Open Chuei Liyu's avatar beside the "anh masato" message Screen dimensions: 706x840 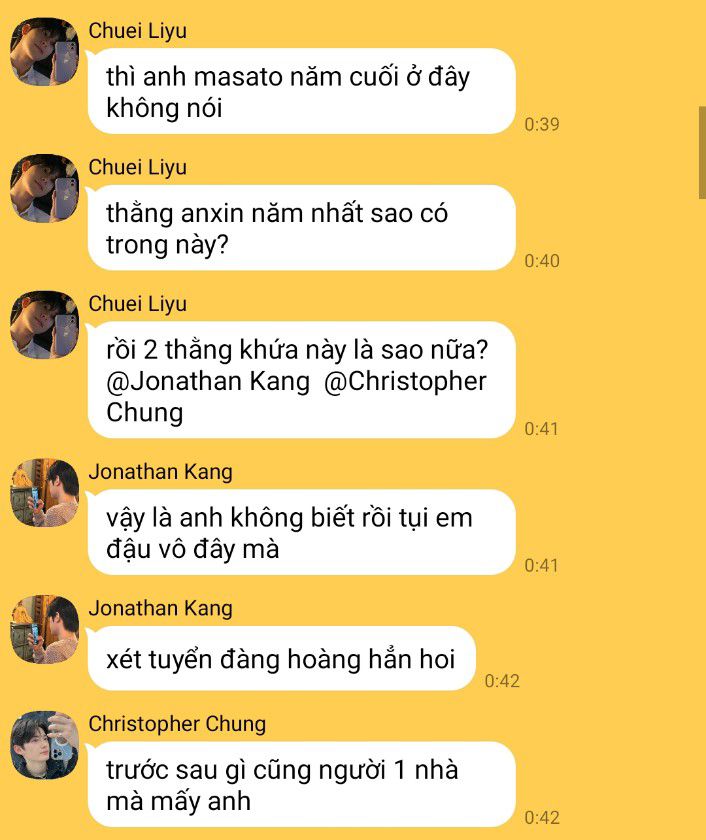pos(44,52)
